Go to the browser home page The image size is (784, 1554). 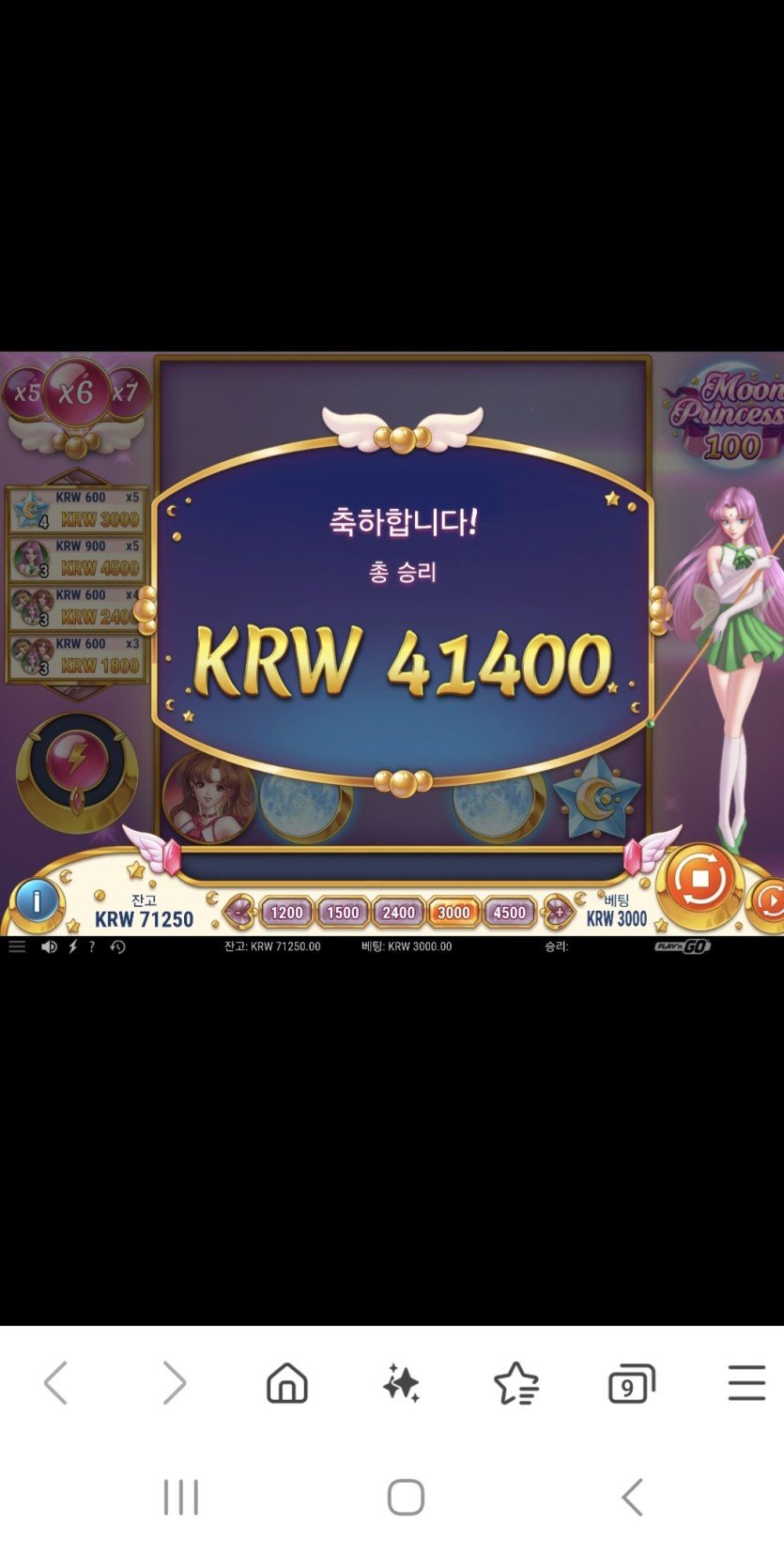(287, 1383)
